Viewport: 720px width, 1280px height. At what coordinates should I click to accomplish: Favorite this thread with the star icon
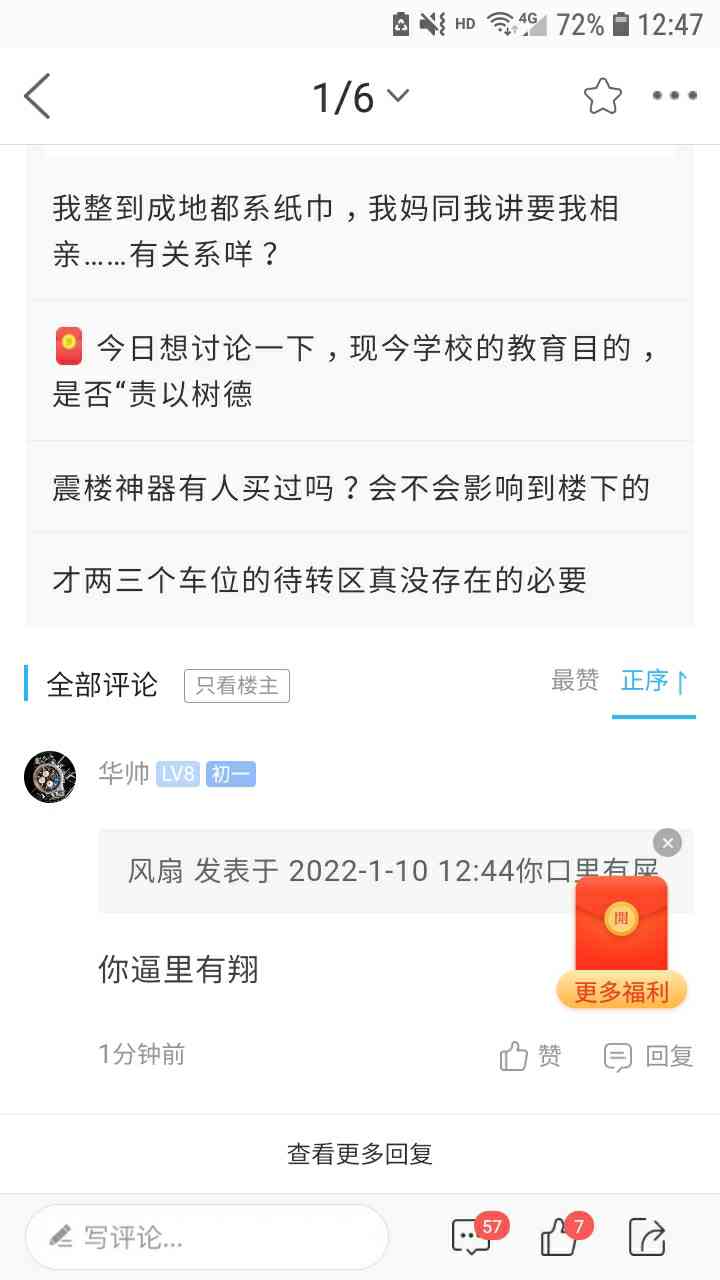pos(602,97)
